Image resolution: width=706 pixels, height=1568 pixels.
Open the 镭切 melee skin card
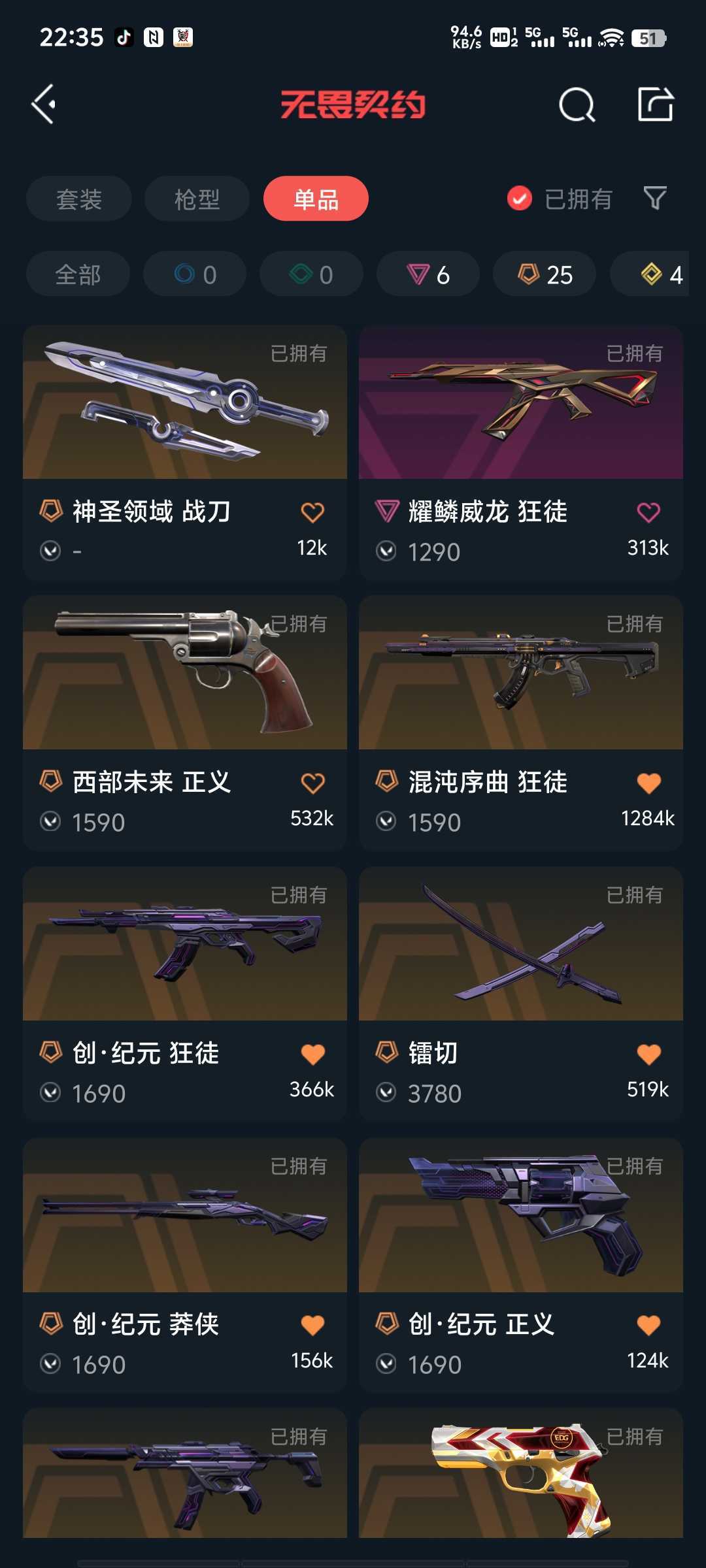(521, 994)
